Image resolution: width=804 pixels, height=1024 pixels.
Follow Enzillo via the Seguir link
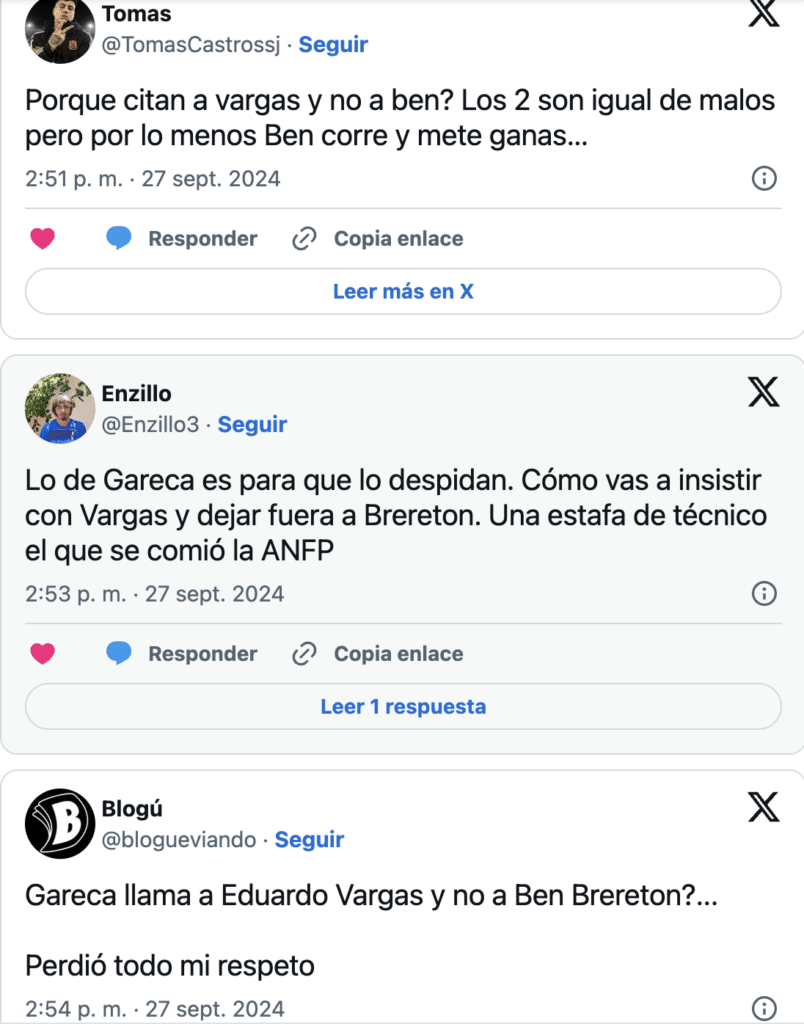(252, 424)
